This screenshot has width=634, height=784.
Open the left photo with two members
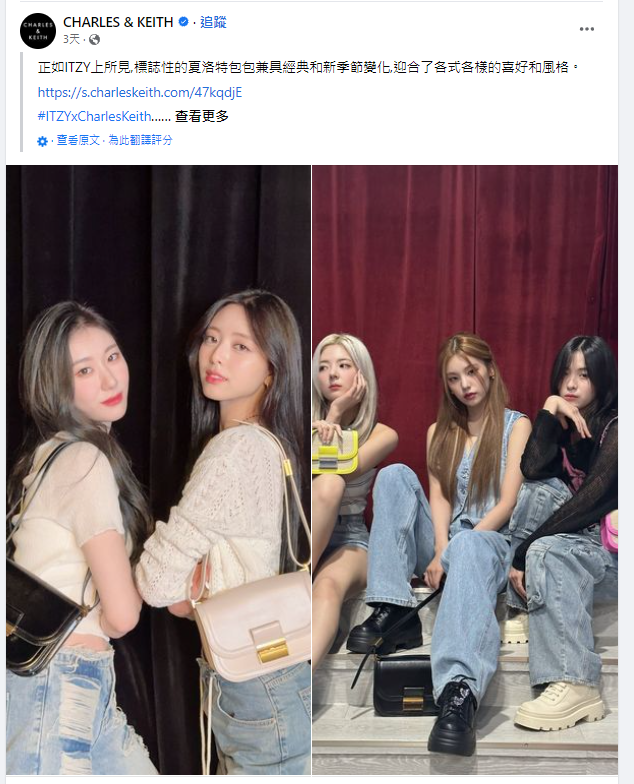158,470
